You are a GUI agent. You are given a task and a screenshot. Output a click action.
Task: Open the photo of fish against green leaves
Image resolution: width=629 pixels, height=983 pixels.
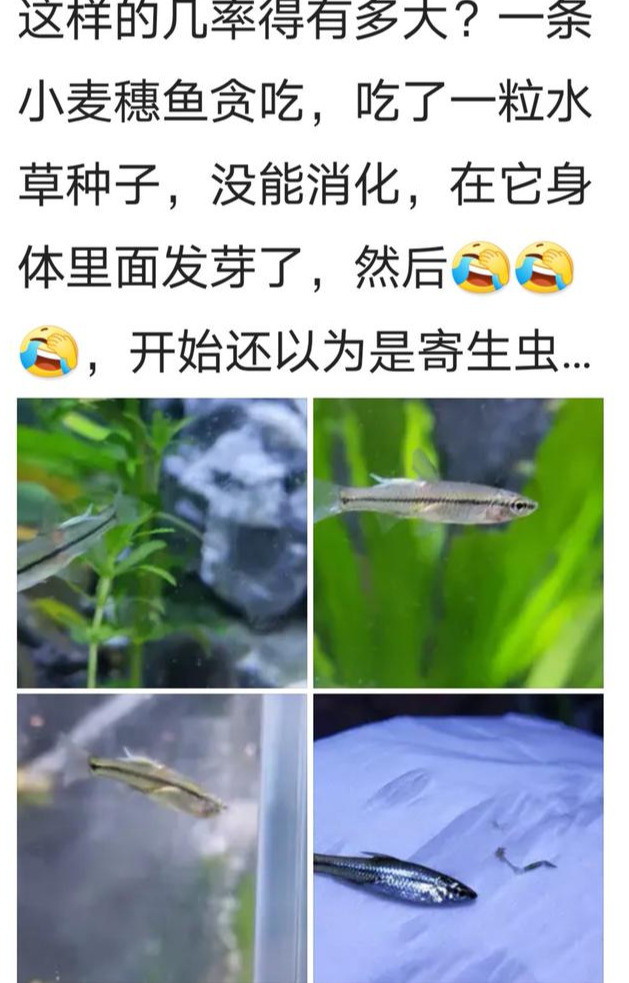click(x=458, y=543)
